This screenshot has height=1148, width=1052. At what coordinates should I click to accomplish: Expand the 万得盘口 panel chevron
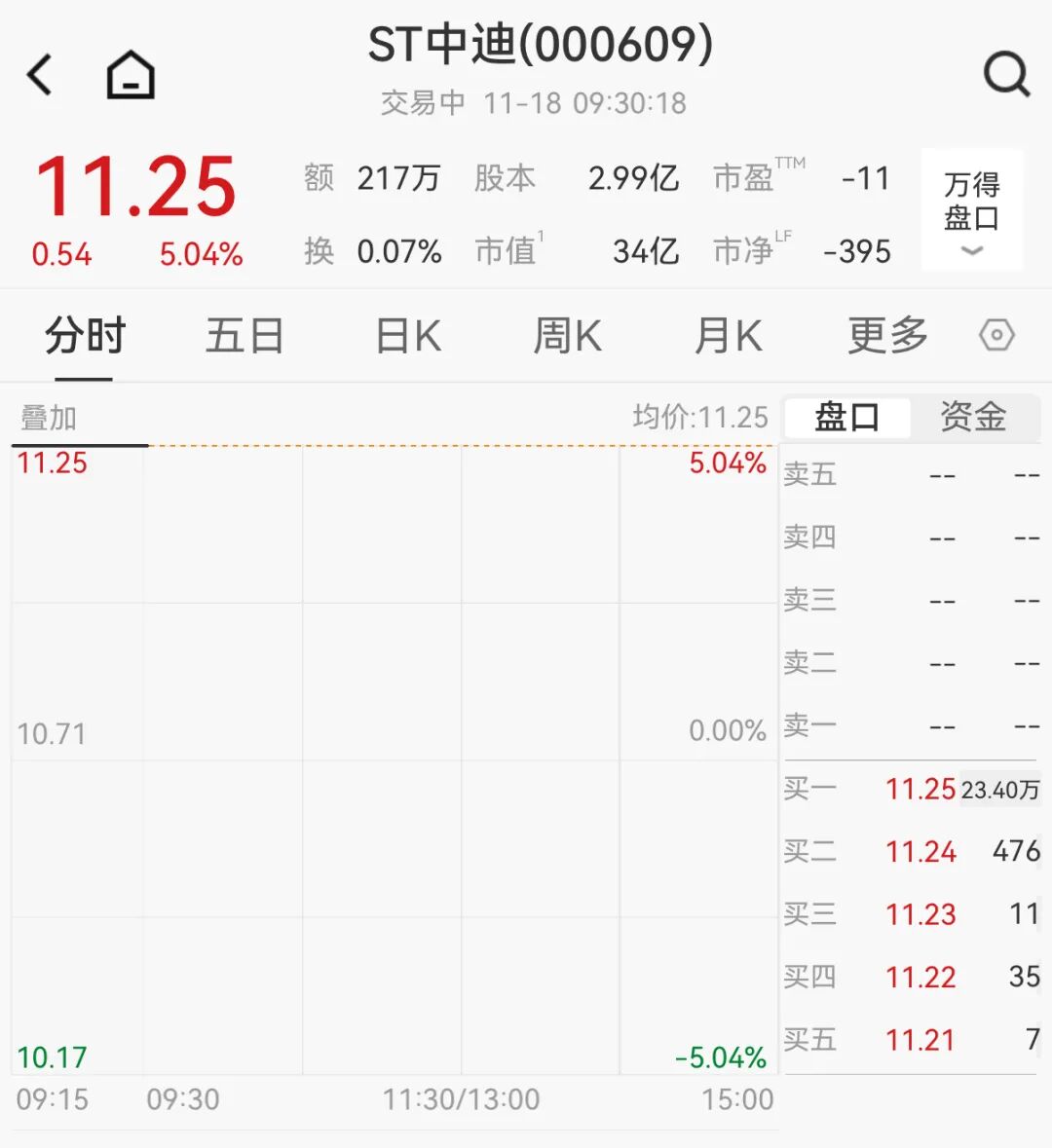(971, 251)
